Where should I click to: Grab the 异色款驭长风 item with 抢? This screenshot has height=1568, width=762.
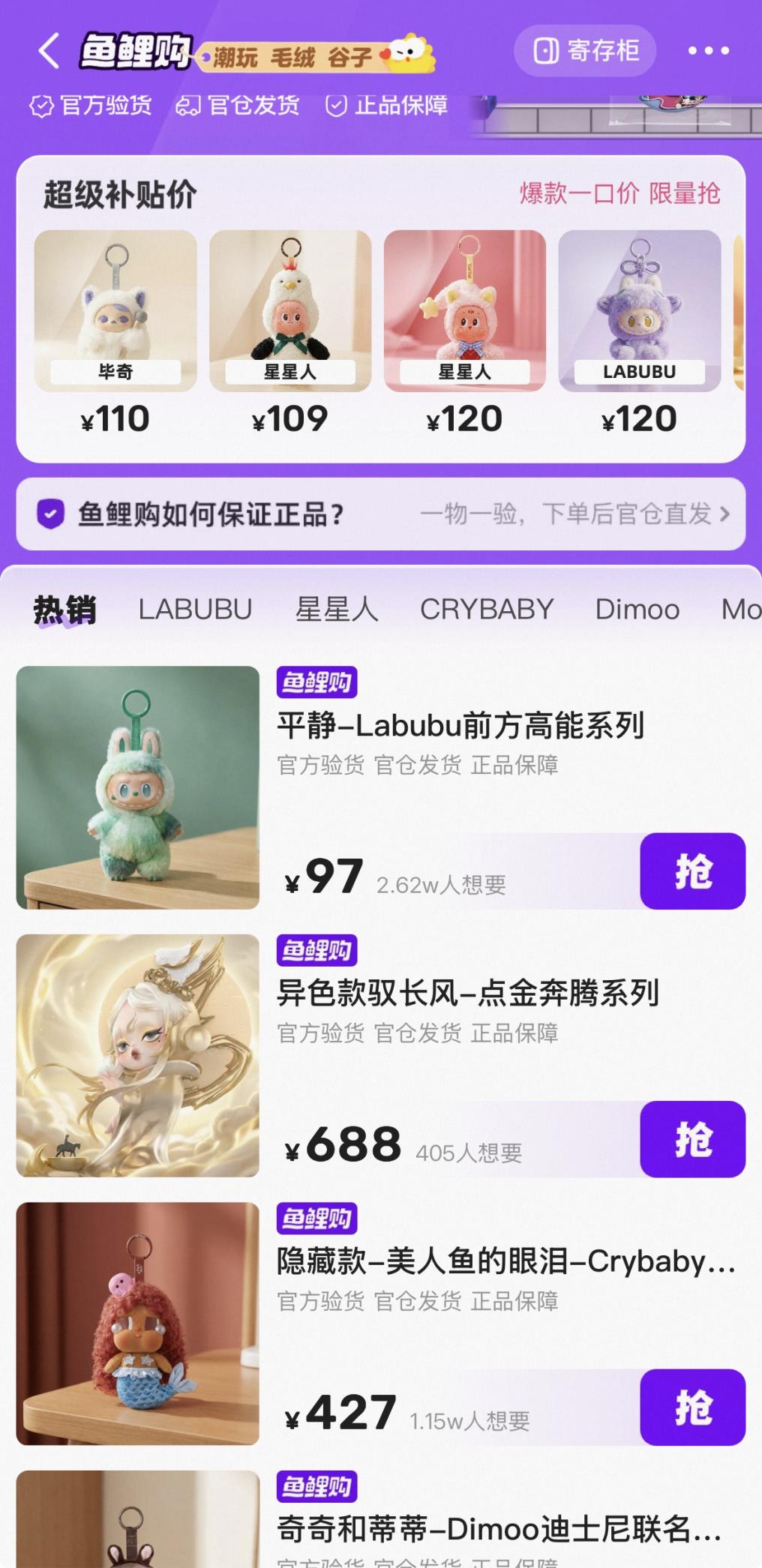pos(692,1138)
